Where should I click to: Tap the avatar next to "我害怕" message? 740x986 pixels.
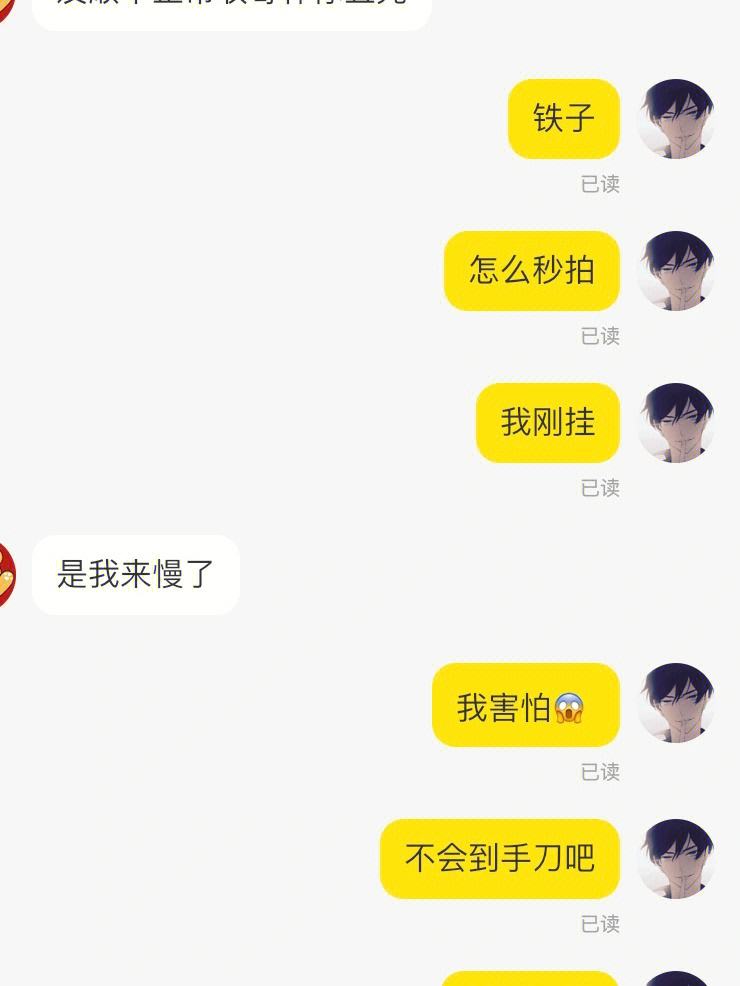(676, 703)
